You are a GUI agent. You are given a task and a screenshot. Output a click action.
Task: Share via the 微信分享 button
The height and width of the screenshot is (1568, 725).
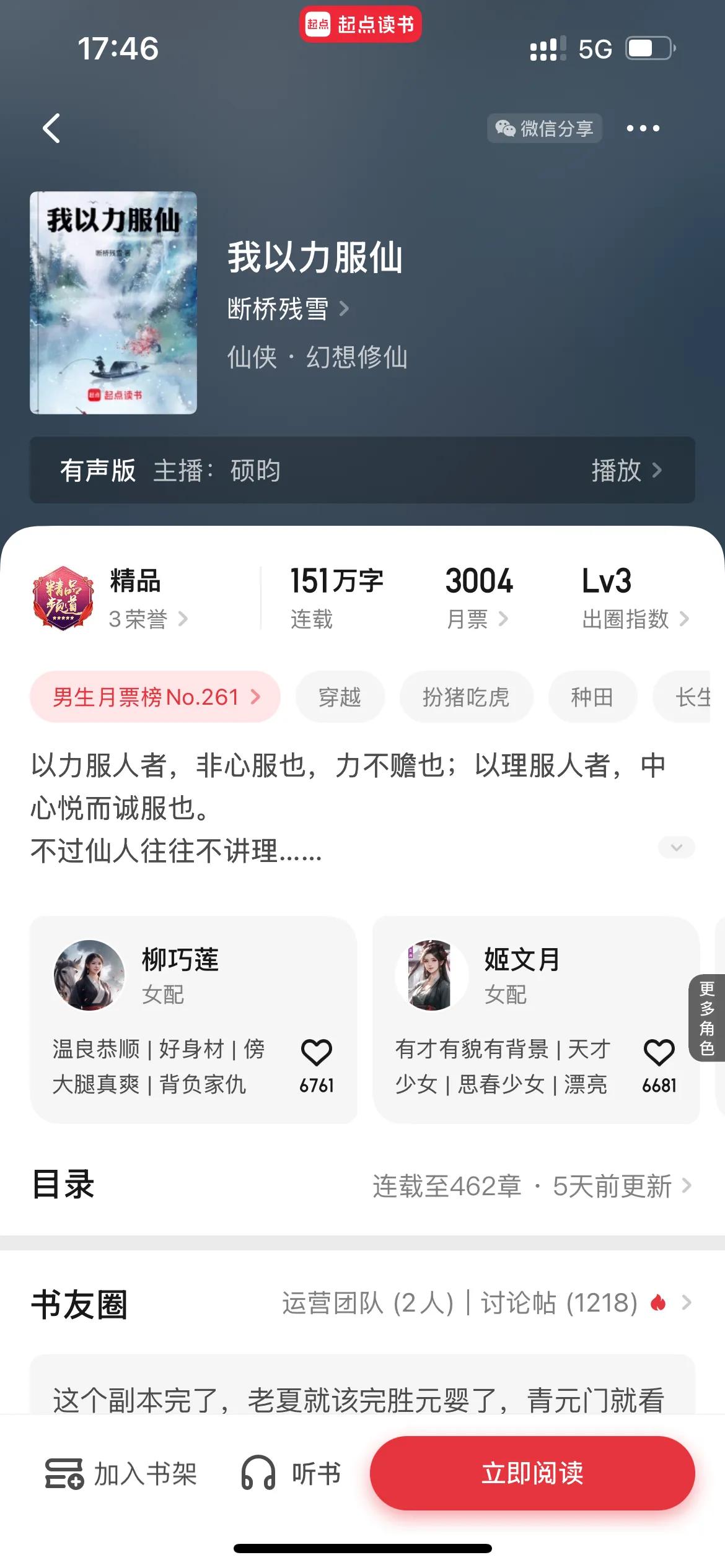[544, 128]
